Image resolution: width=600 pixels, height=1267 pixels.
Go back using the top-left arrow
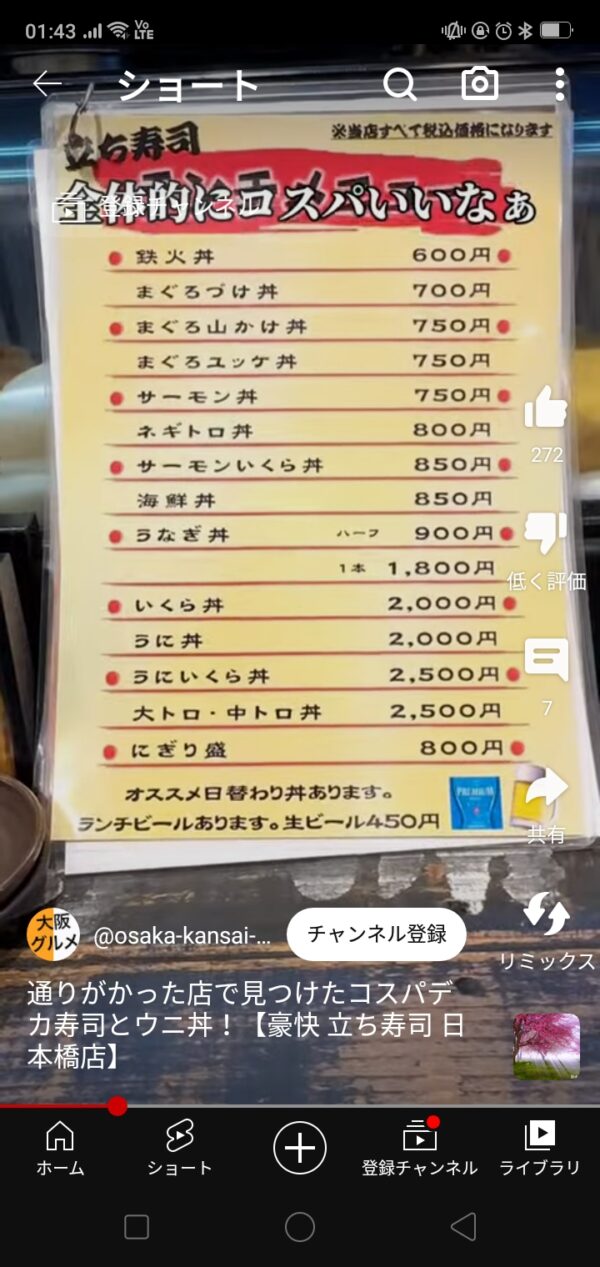pyautogui.click(x=47, y=84)
